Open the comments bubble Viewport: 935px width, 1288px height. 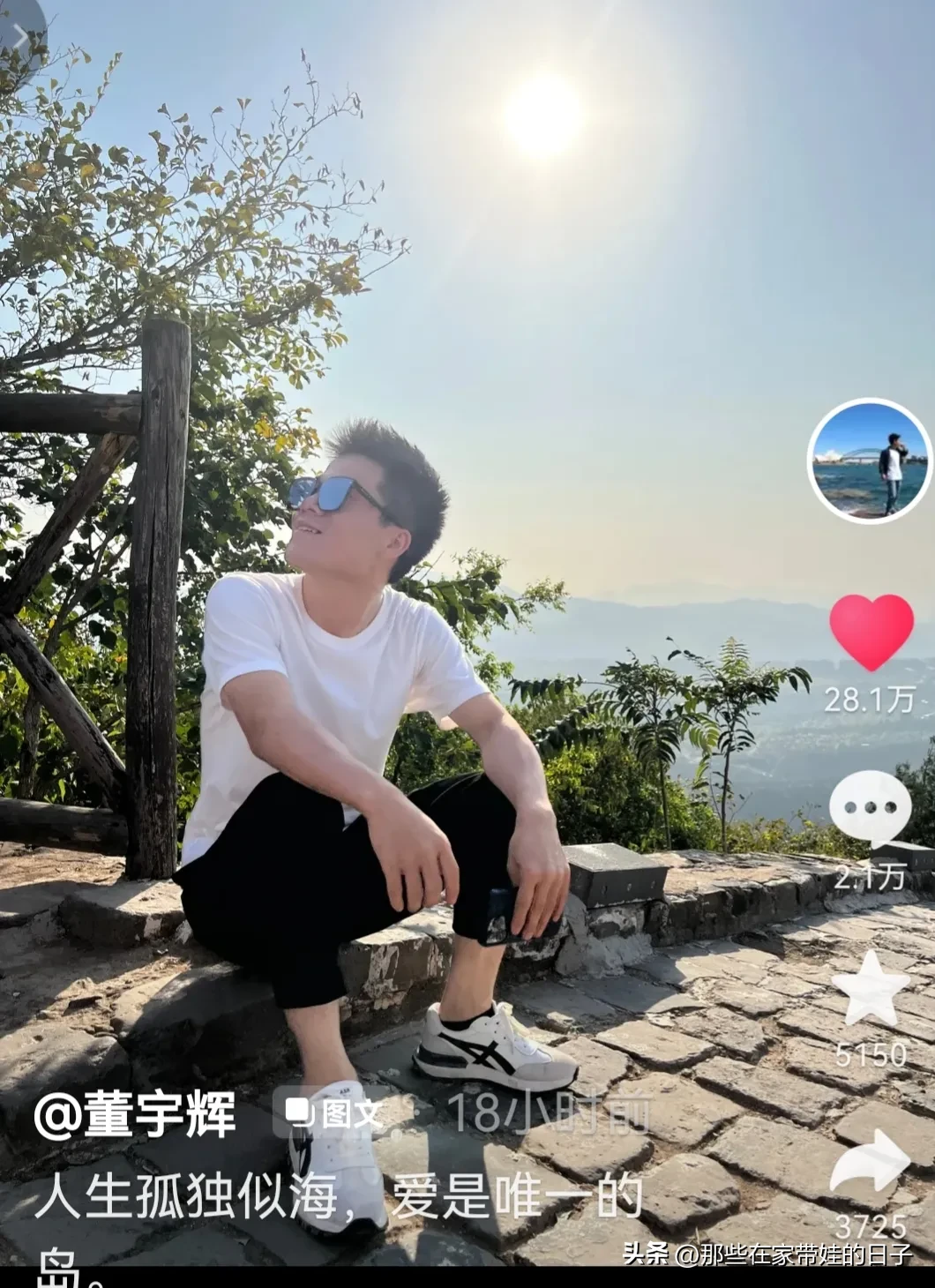click(x=870, y=807)
